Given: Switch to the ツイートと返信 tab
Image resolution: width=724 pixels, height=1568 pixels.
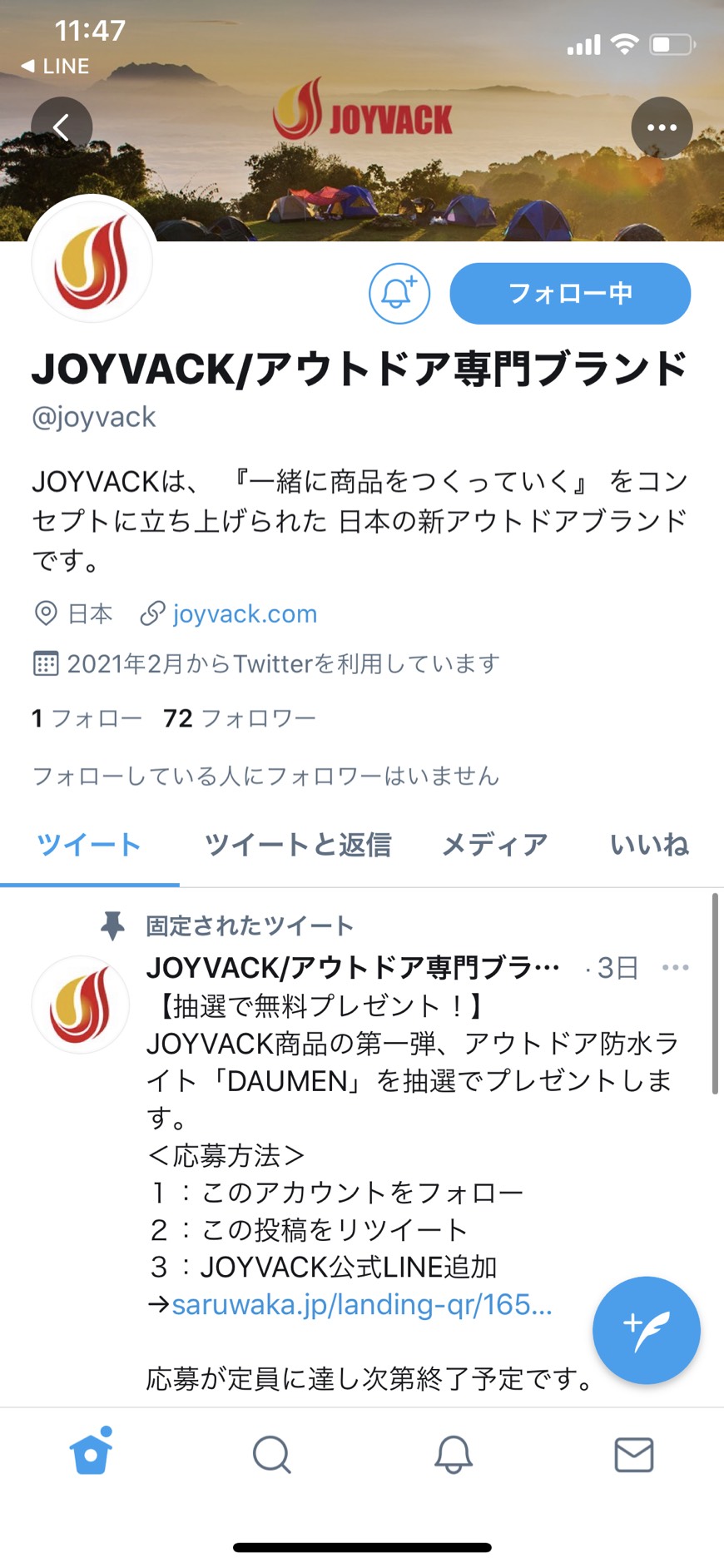Looking at the screenshot, I should [298, 845].
